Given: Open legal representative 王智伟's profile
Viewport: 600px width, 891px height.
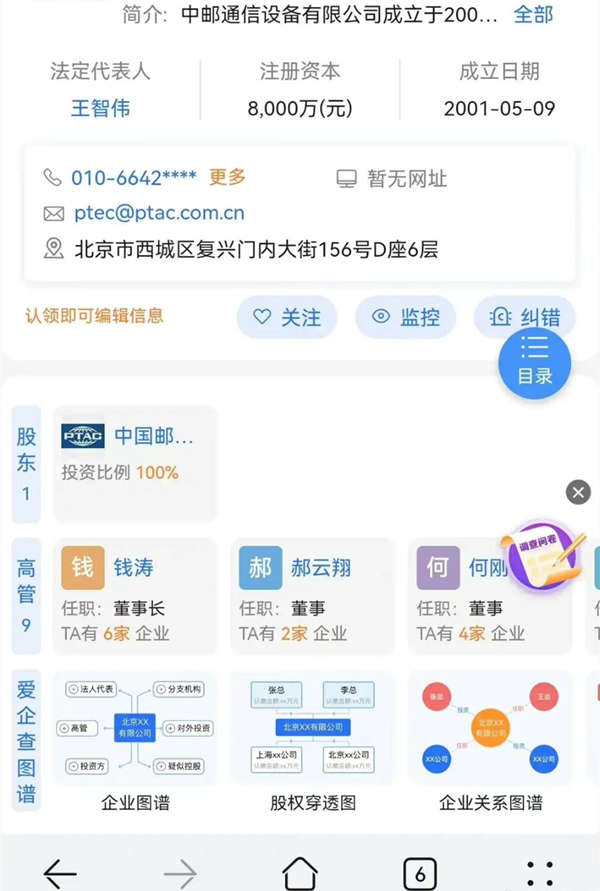Looking at the screenshot, I should click(100, 108).
